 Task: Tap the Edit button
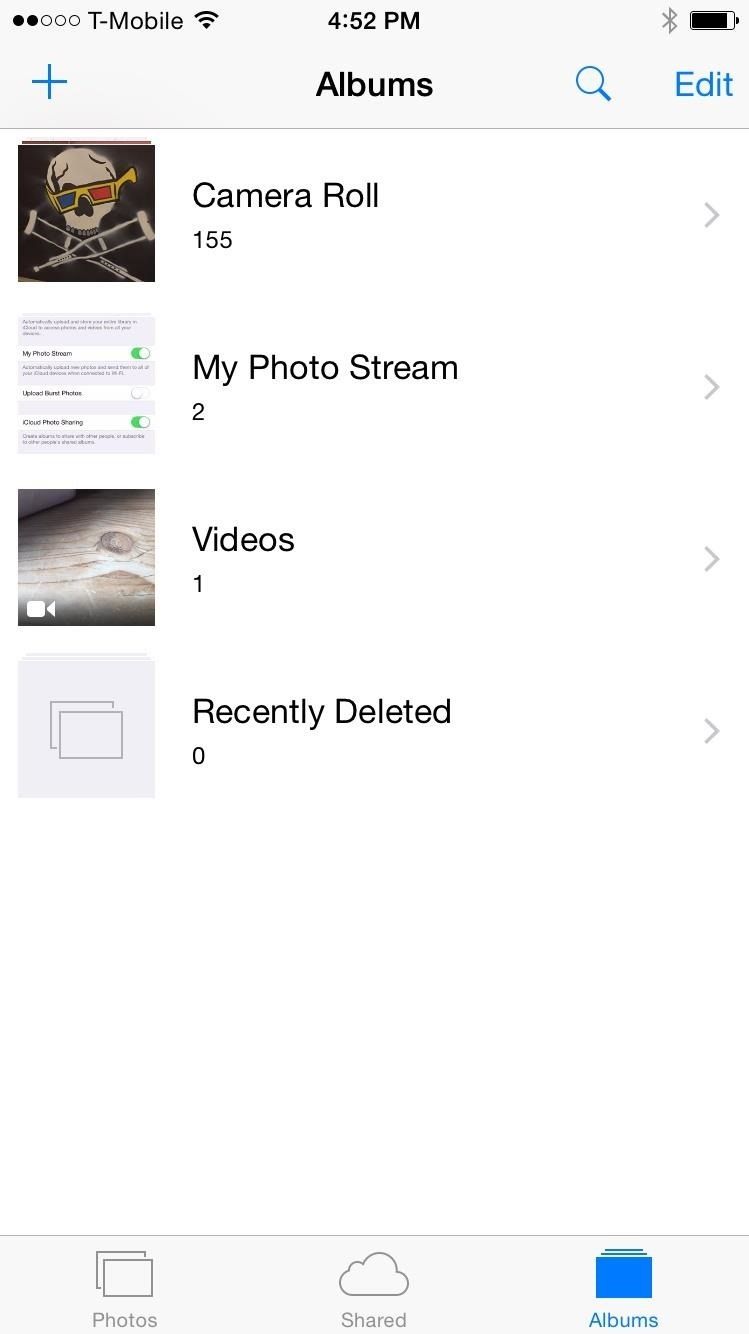(703, 83)
